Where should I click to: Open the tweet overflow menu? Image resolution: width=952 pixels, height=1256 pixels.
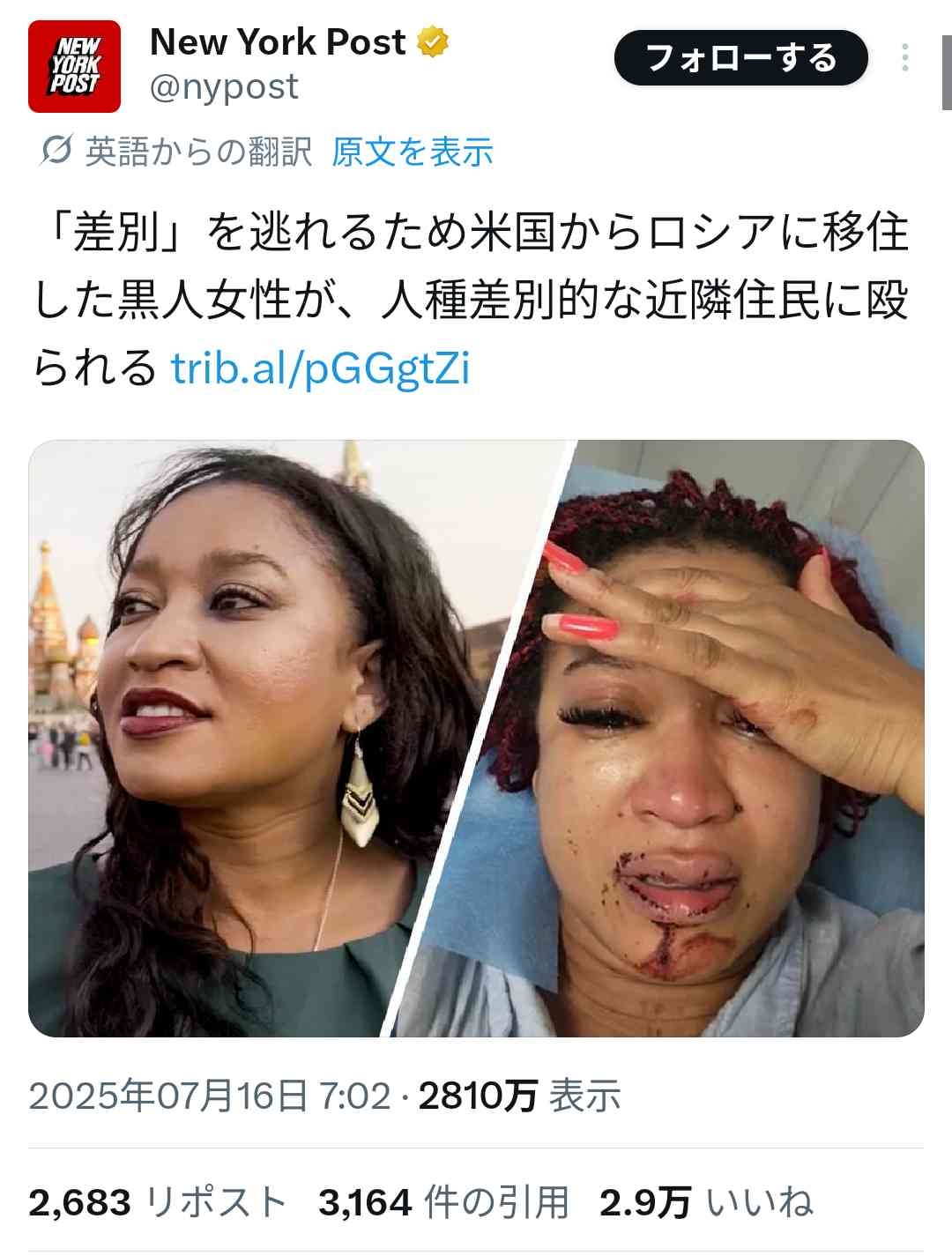click(905, 58)
